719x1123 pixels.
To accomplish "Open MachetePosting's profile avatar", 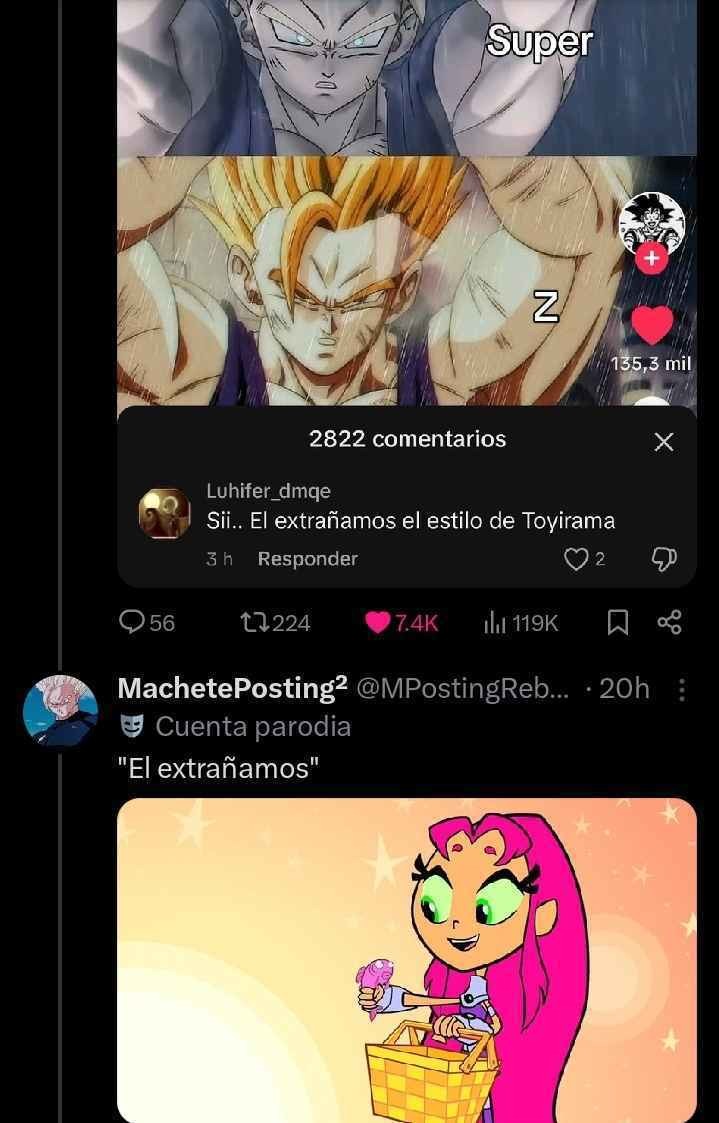I will 60,709.
